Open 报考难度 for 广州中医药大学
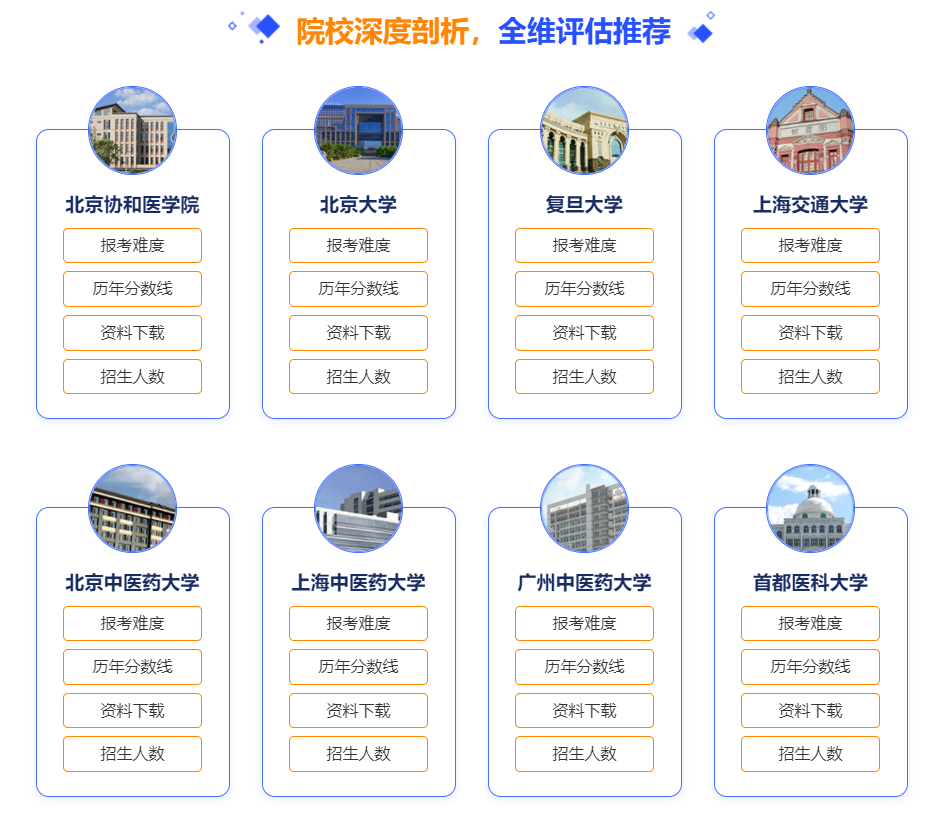This screenshot has width=933, height=816. coord(584,623)
